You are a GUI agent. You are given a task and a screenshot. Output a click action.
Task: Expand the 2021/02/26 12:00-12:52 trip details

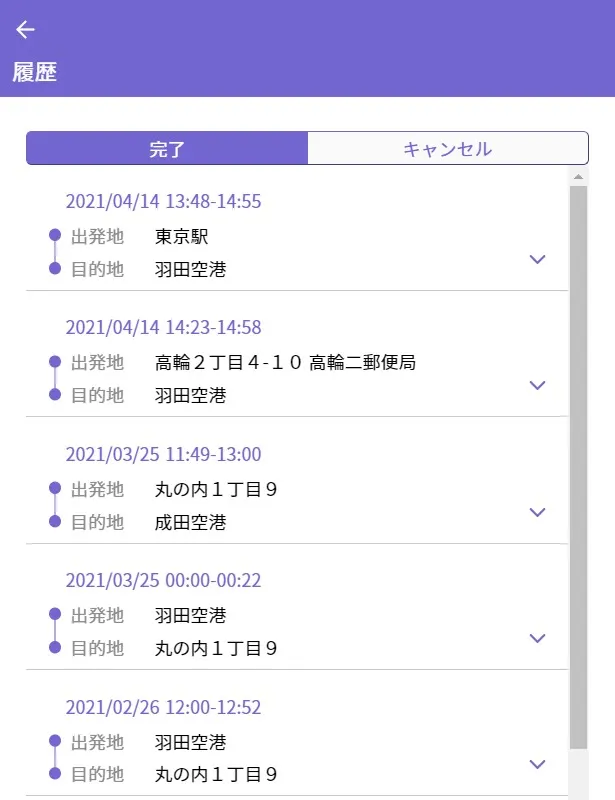coord(537,765)
